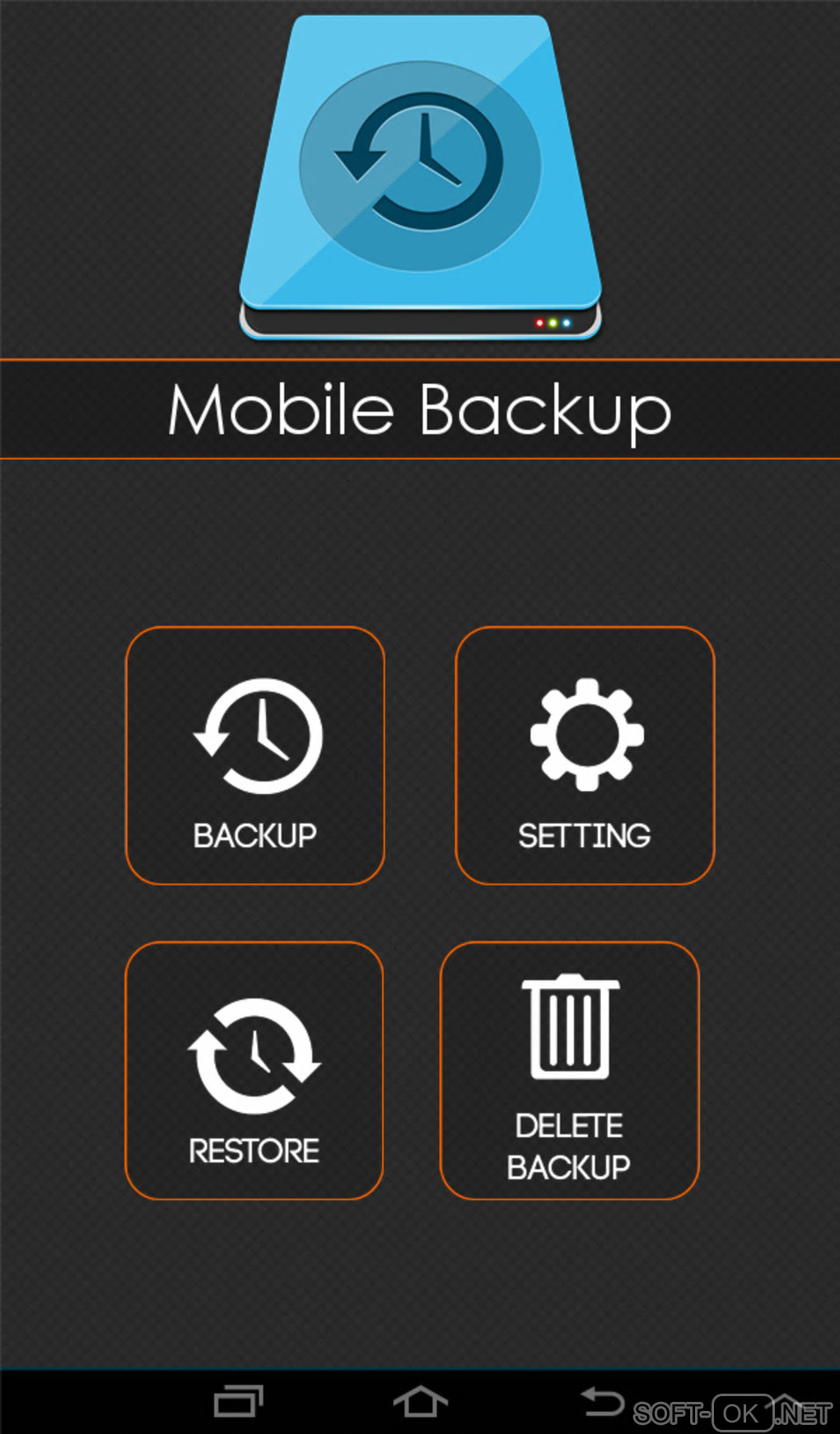Select Delete Backup
The width and height of the screenshot is (840, 1434).
point(569,1071)
